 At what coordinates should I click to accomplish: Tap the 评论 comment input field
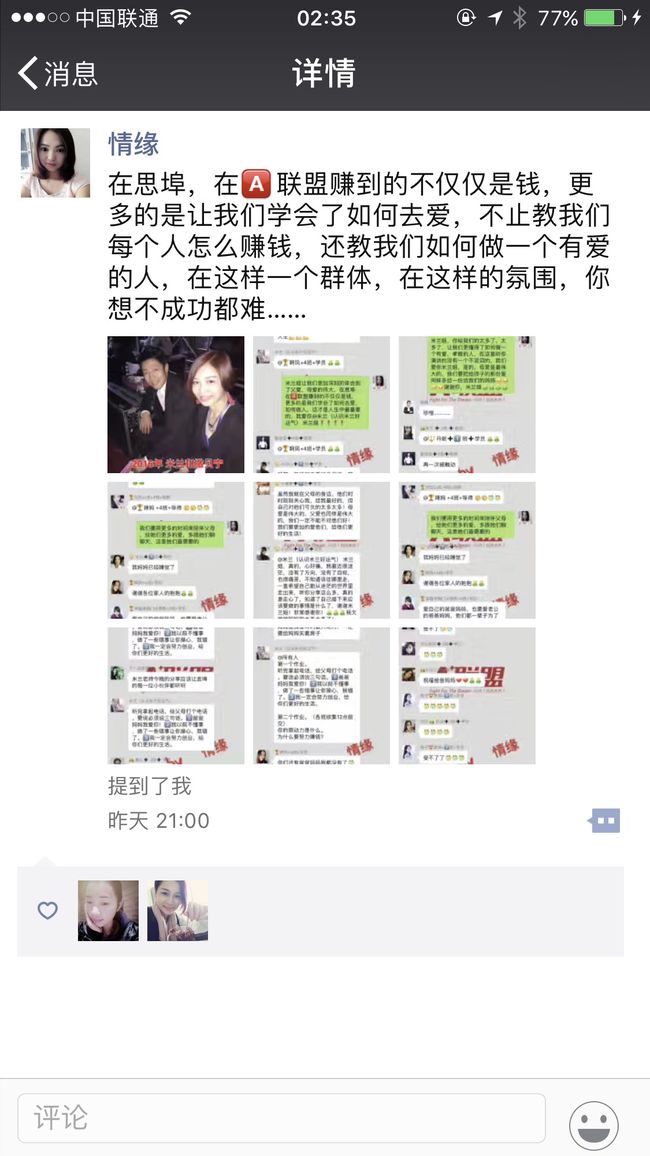click(x=282, y=1118)
